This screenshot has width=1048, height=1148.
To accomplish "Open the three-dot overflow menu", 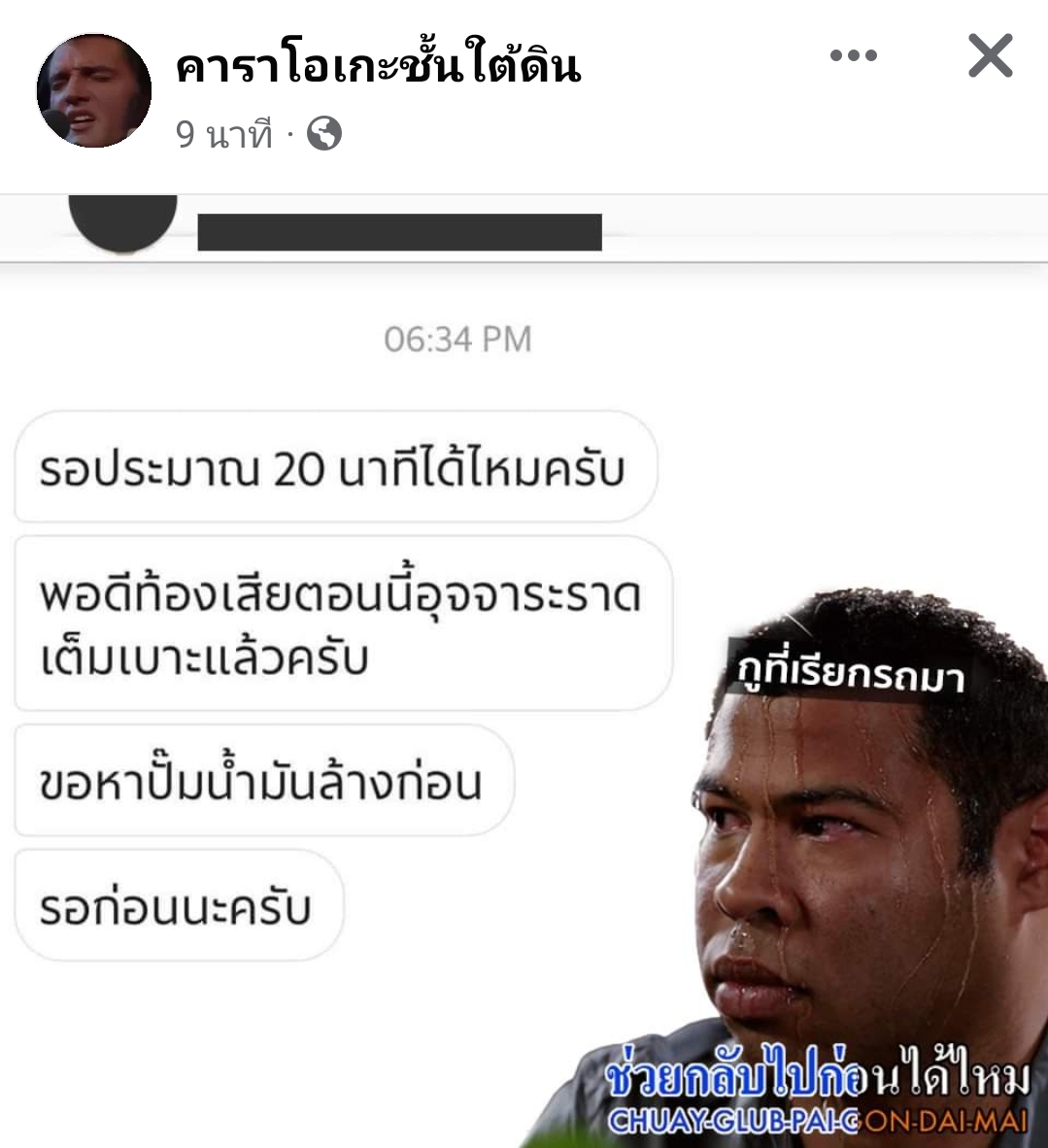I will (854, 56).
